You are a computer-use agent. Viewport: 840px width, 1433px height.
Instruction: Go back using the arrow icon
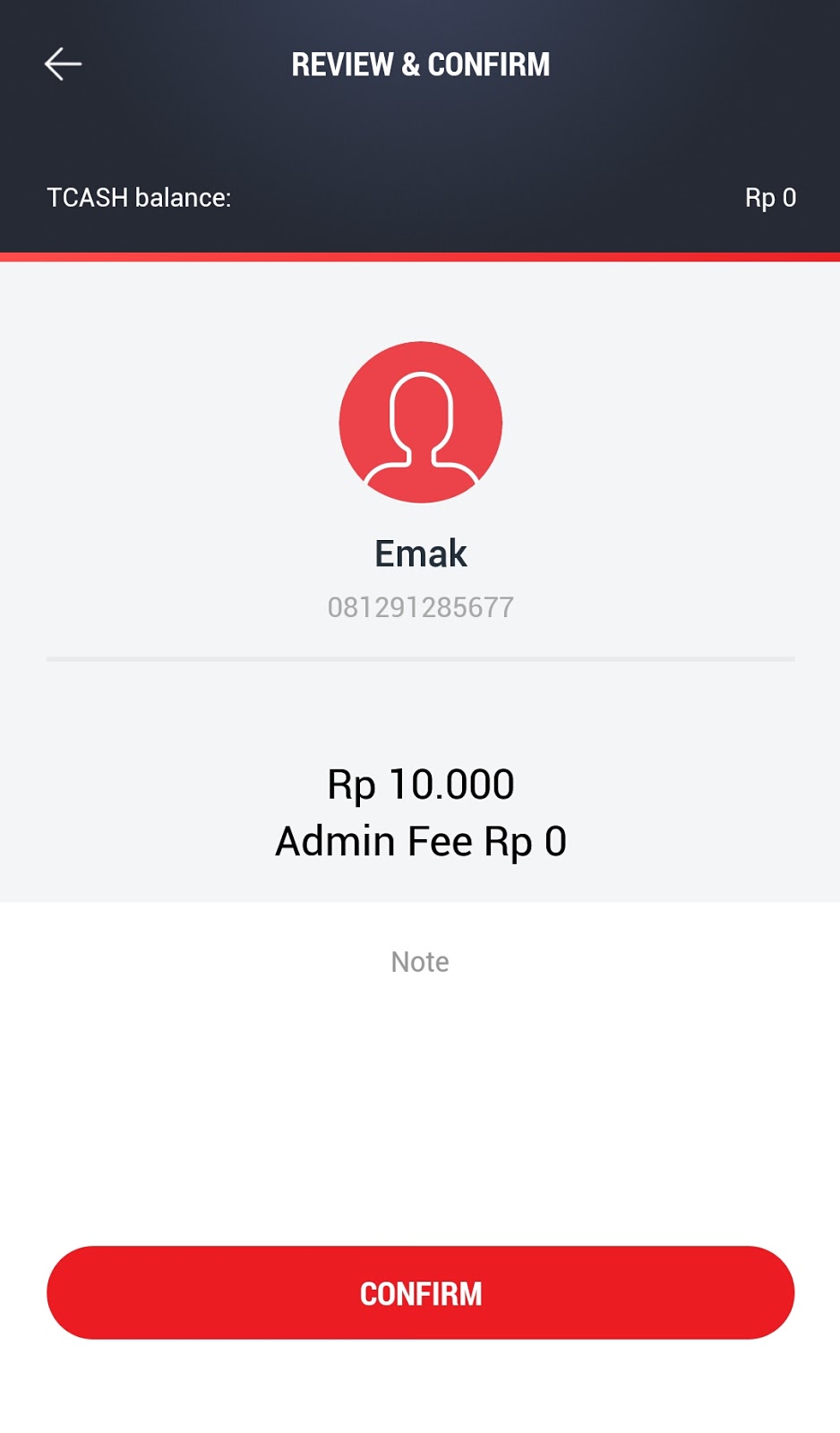(63, 64)
